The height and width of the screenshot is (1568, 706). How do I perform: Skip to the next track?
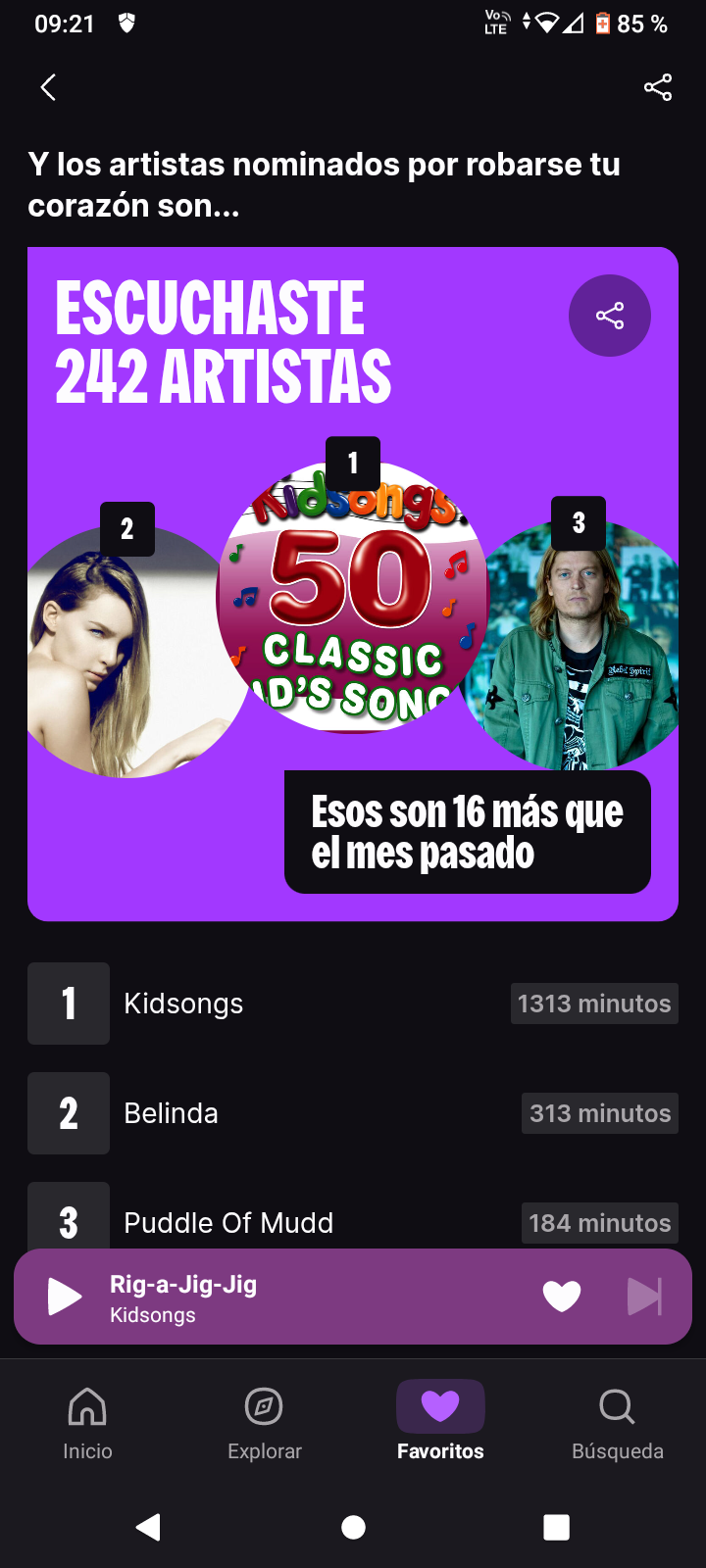coord(644,1297)
